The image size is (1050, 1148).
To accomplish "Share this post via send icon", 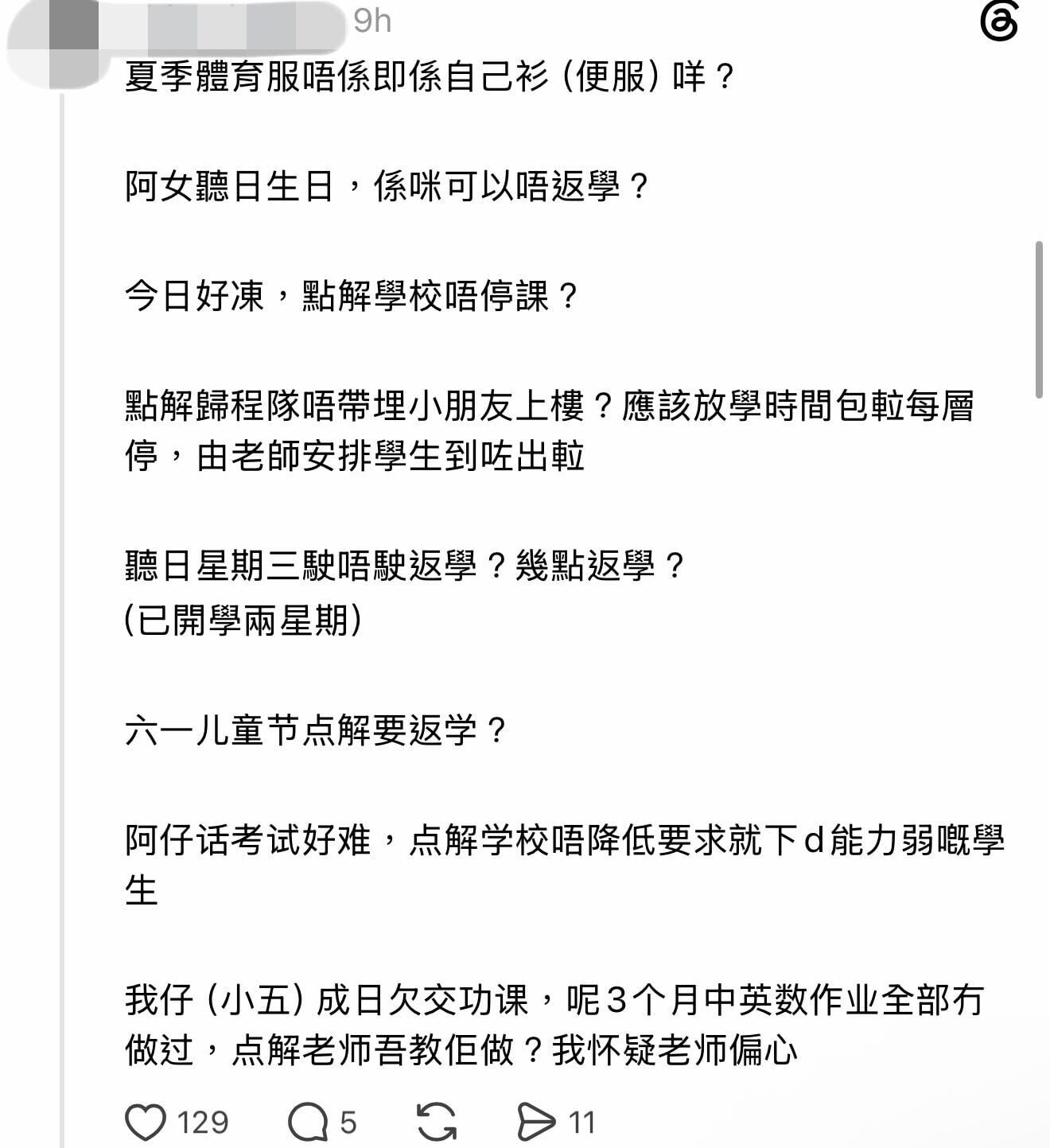I will point(536,1123).
